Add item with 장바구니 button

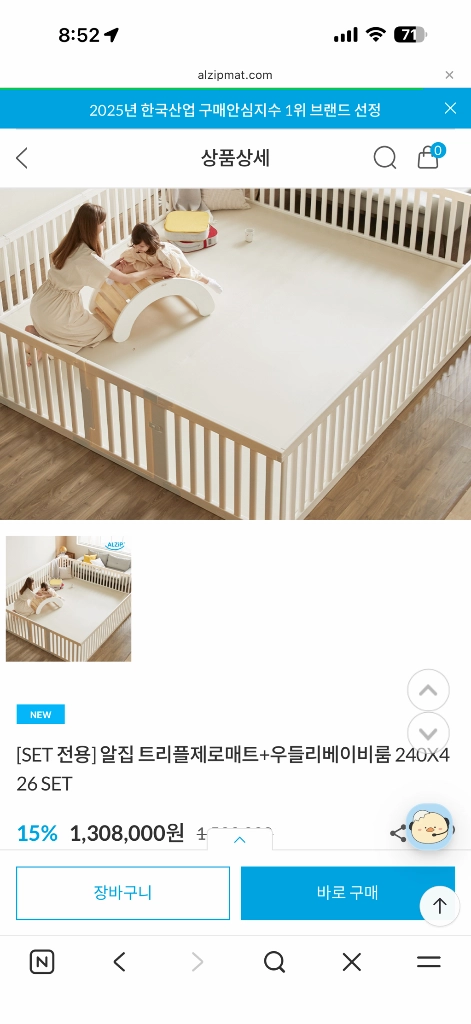(123, 893)
